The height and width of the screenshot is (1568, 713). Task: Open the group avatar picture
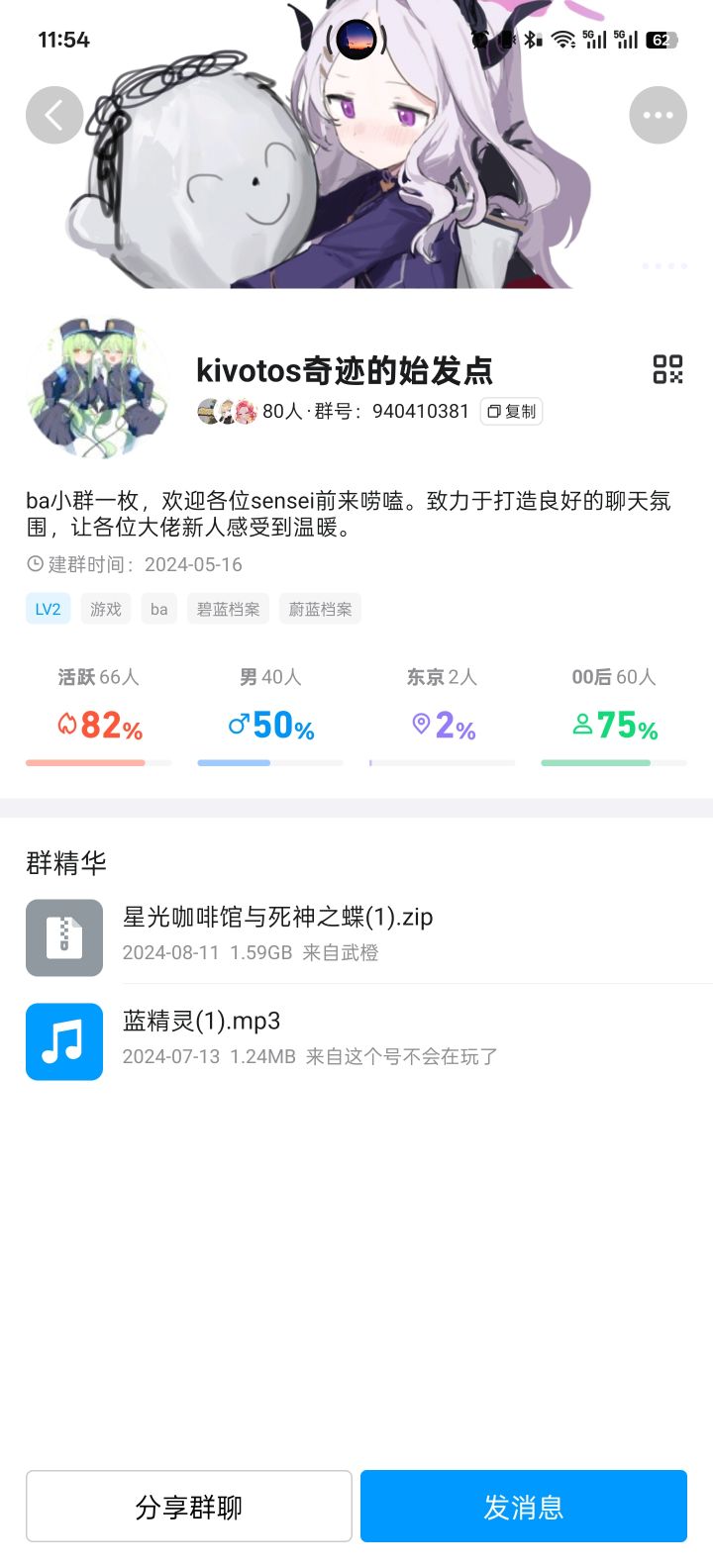(97, 387)
